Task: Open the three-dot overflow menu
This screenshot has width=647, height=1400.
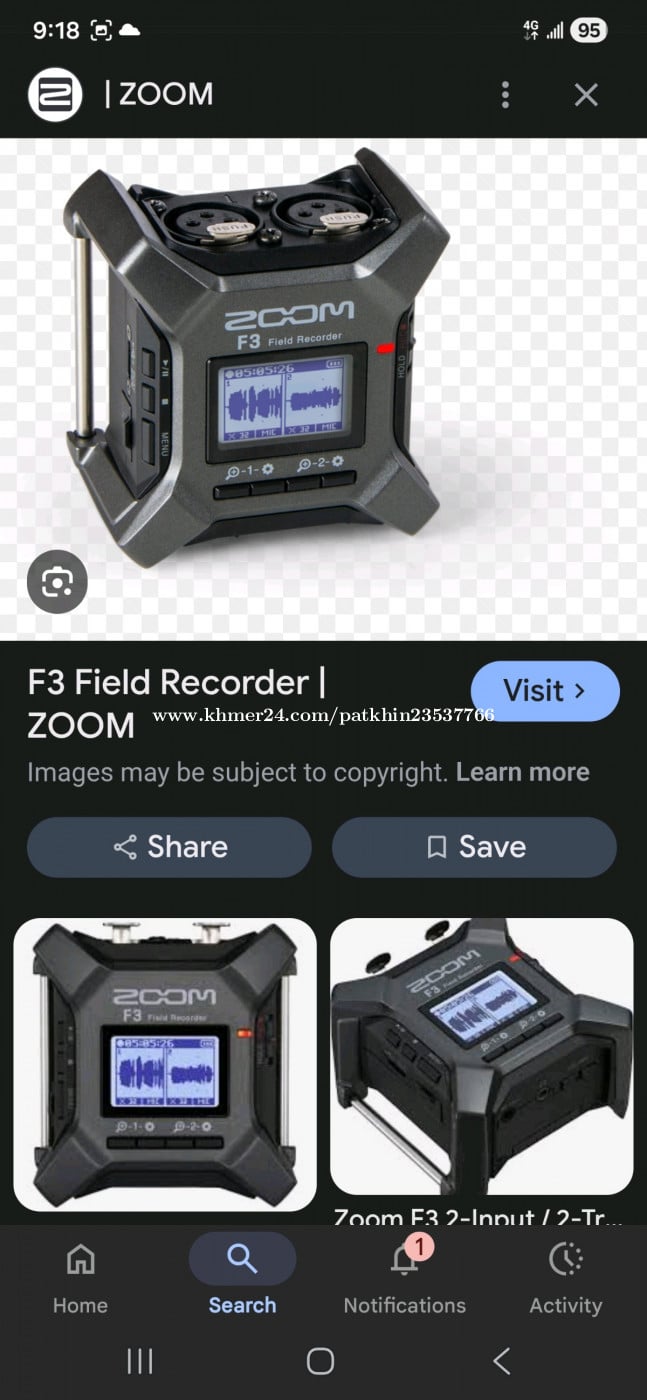Action: click(x=505, y=95)
